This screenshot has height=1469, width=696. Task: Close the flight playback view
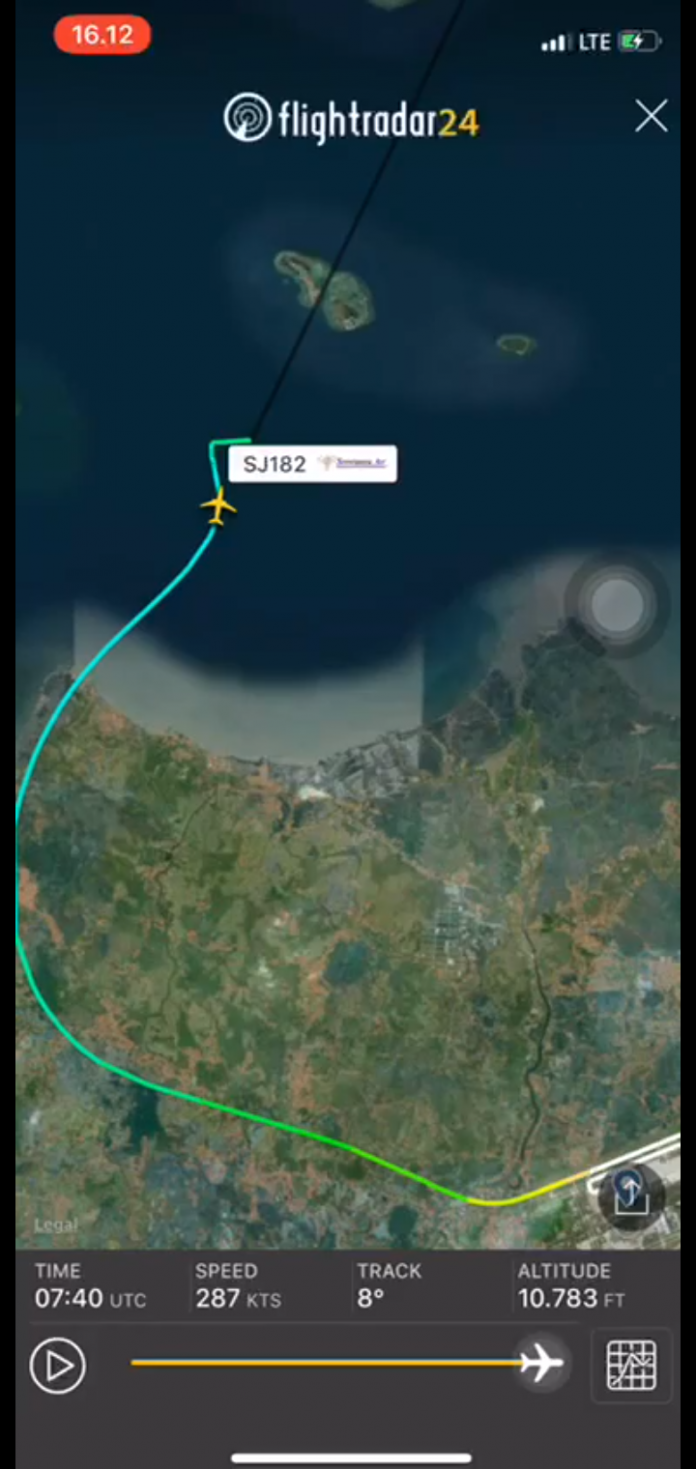(651, 117)
